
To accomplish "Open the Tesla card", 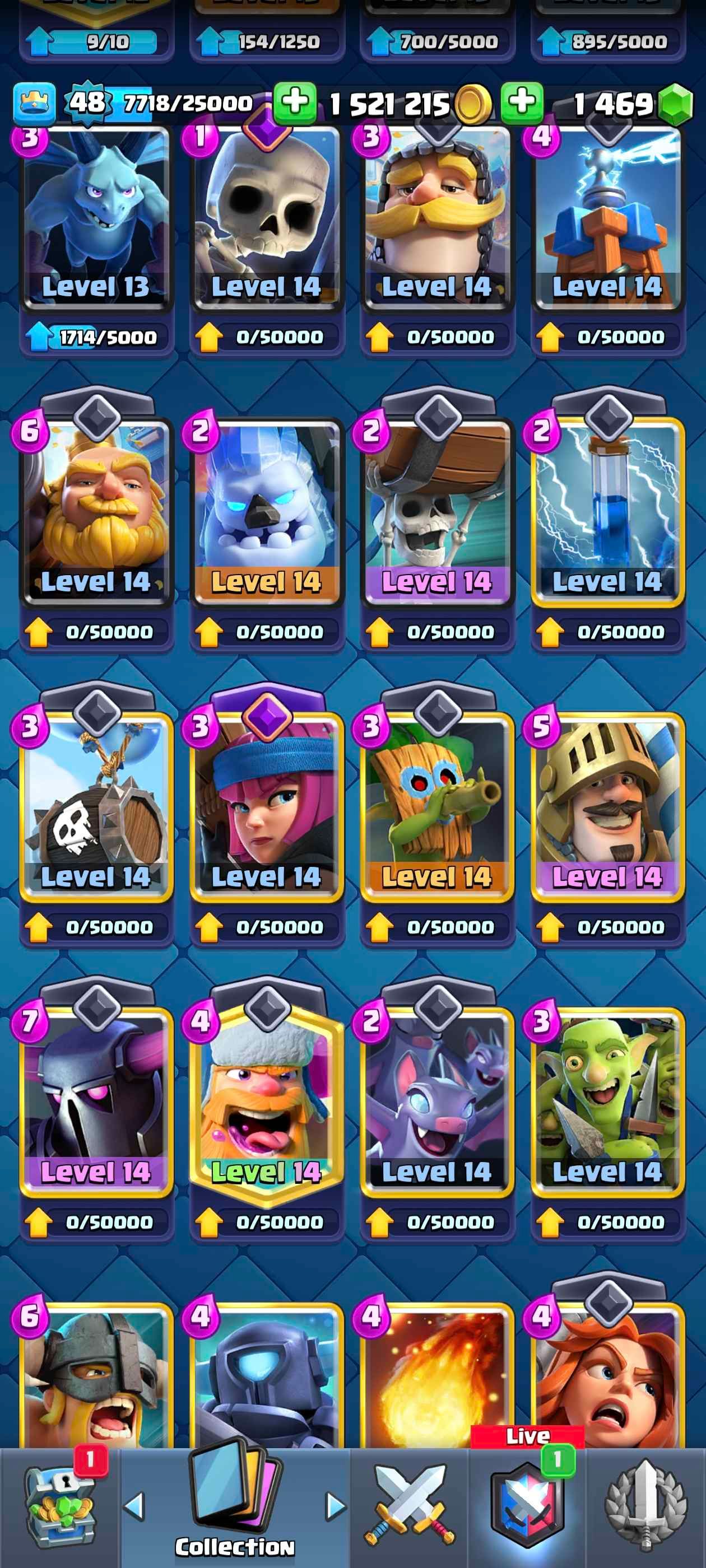I will [607, 219].
